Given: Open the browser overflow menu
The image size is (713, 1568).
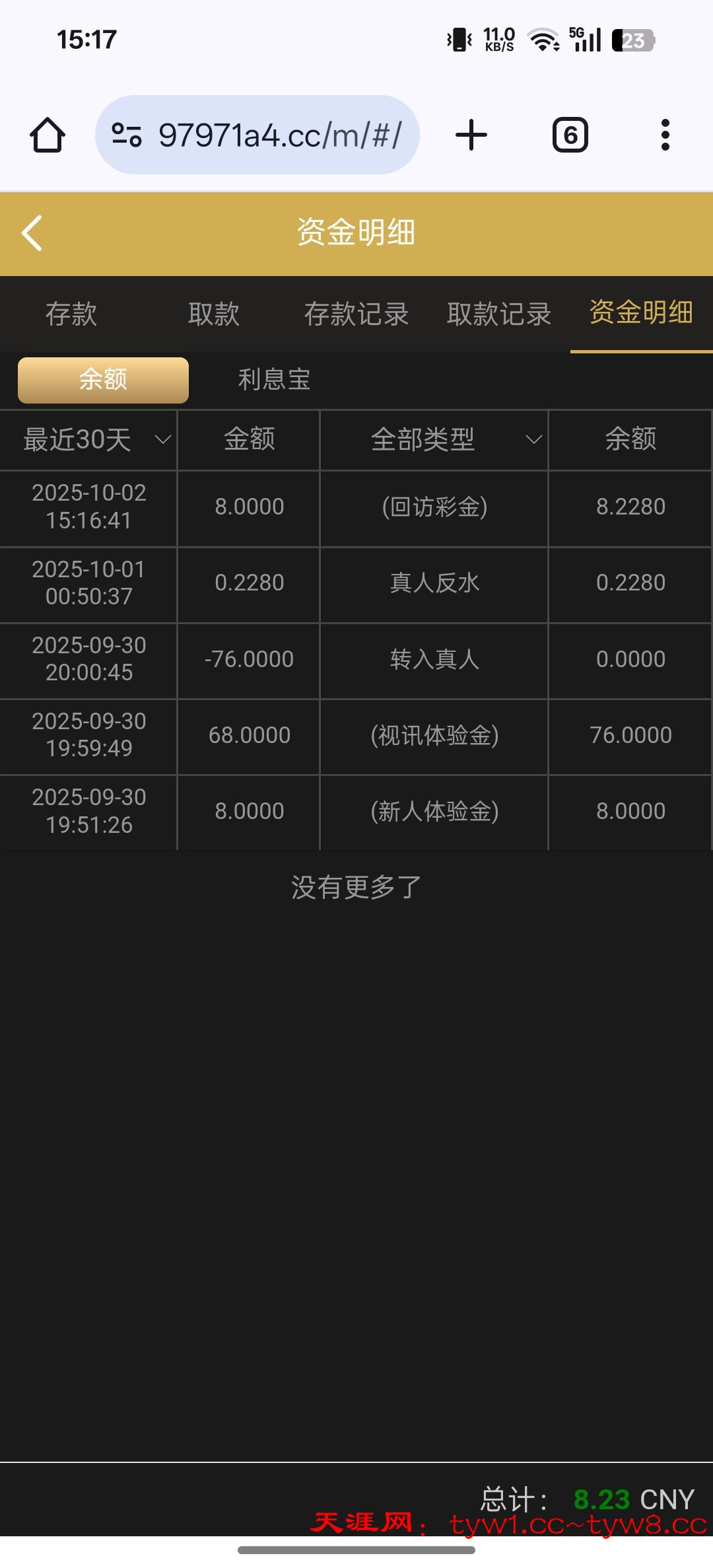Looking at the screenshot, I should coord(665,135).
